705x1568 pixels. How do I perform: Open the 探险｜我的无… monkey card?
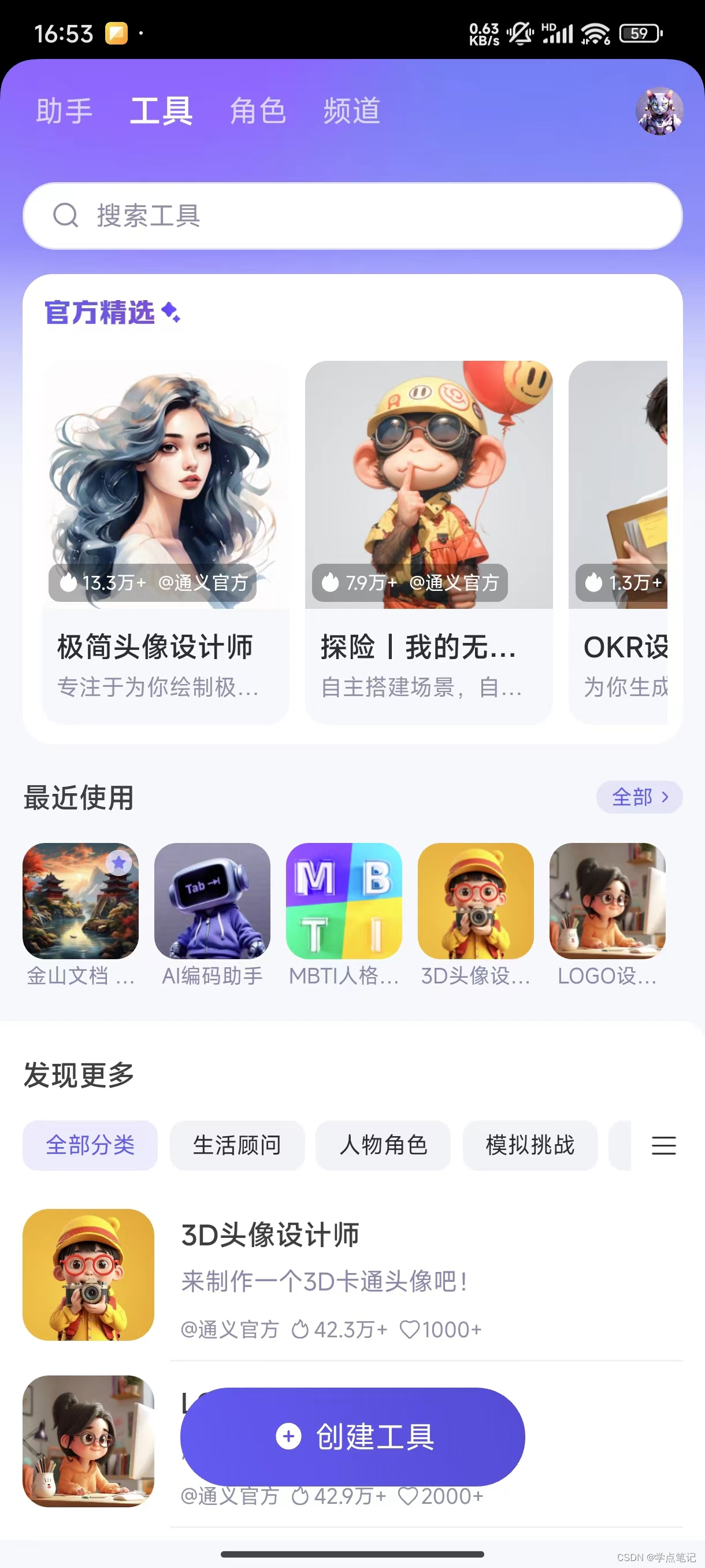pyautogui.click(x=428, y=542)
